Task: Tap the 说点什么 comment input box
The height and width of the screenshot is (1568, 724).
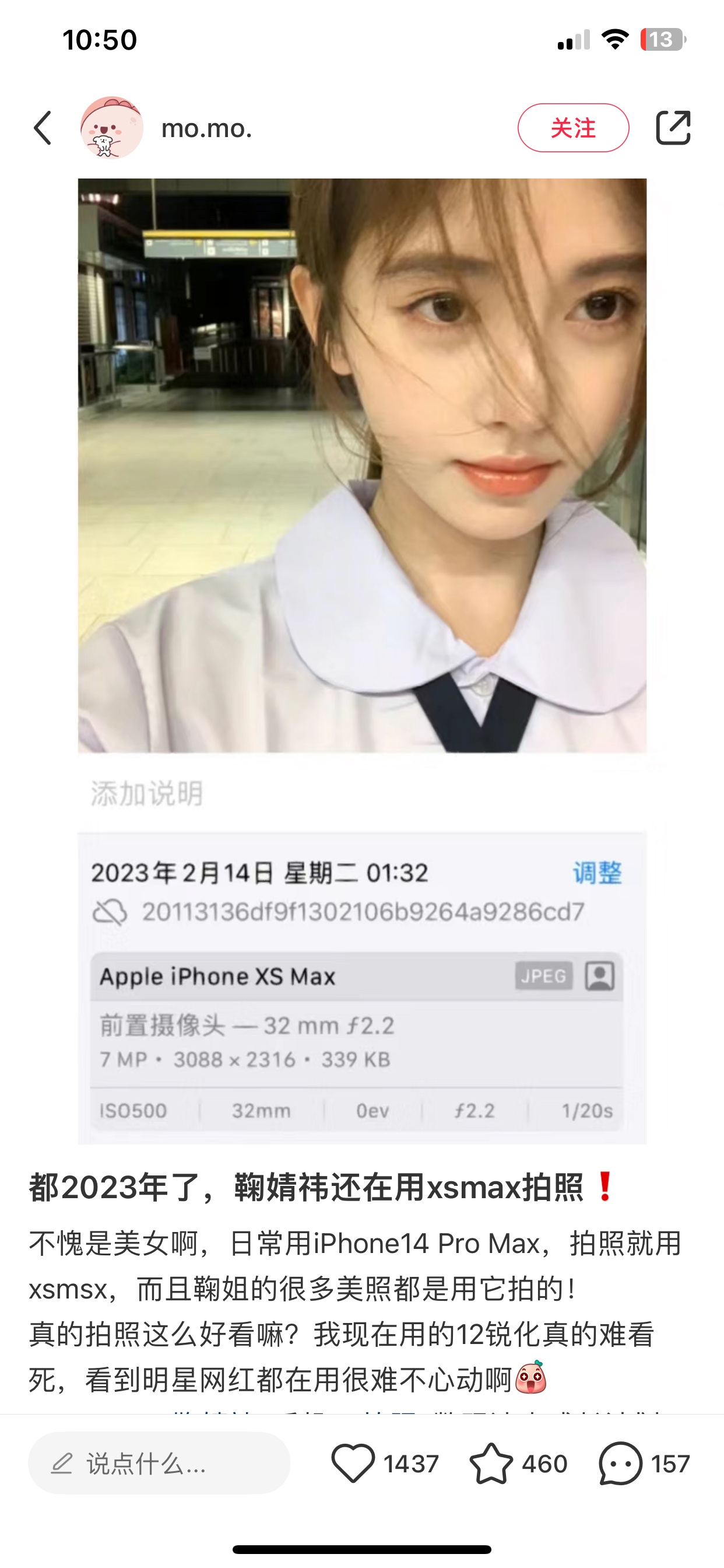Action: pos(159,1464)
